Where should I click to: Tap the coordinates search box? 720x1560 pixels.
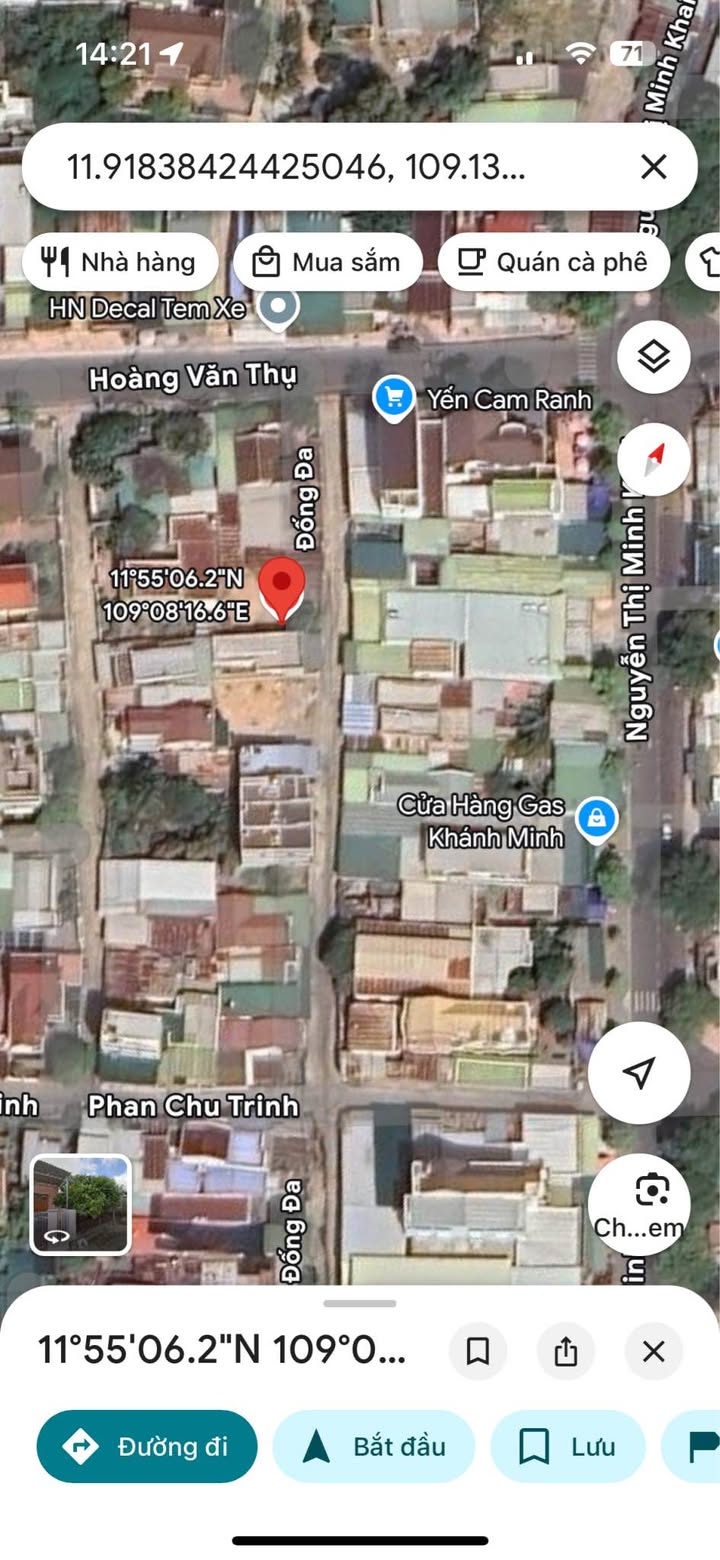pyautogui.click(x=300, y=167)
